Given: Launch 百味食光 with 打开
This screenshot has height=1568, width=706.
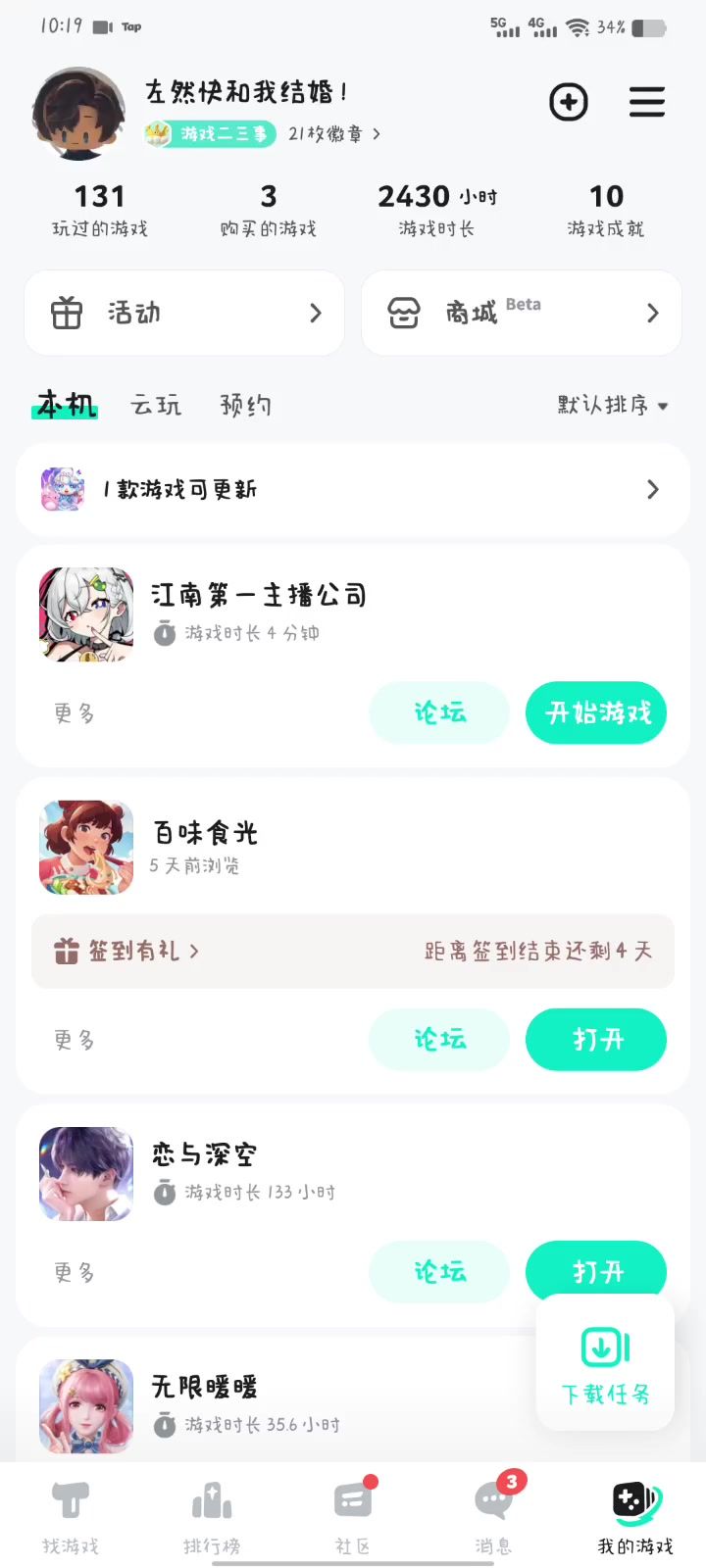Looking at the screenshot, I should 596,1039.
